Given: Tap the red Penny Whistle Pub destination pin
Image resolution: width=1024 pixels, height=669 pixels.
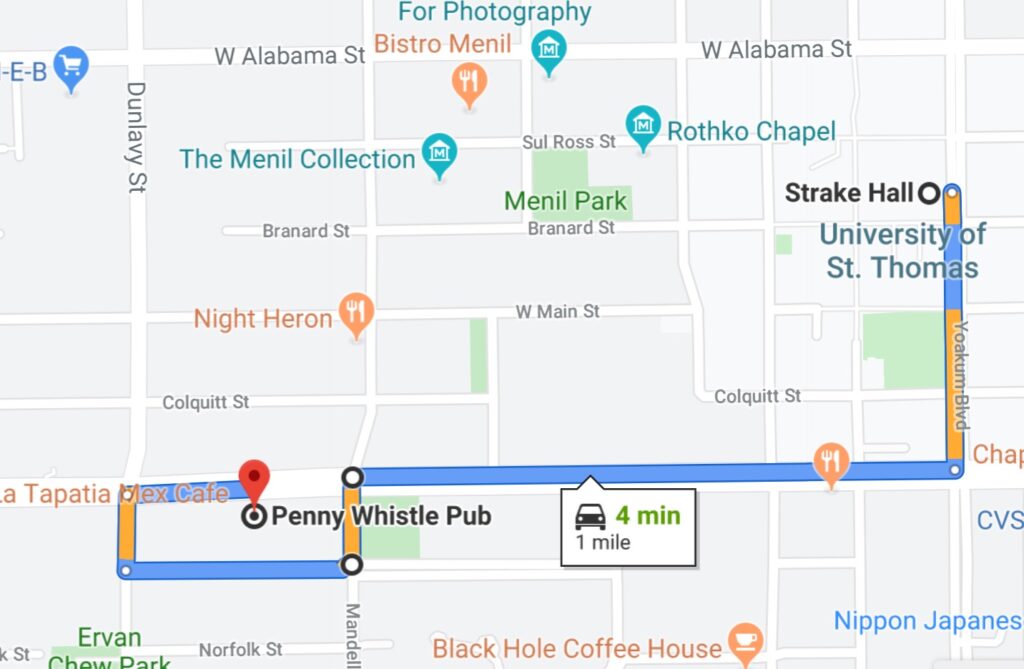Looking at the screenshot, I should pyautogui.click(x=255, y=480).
